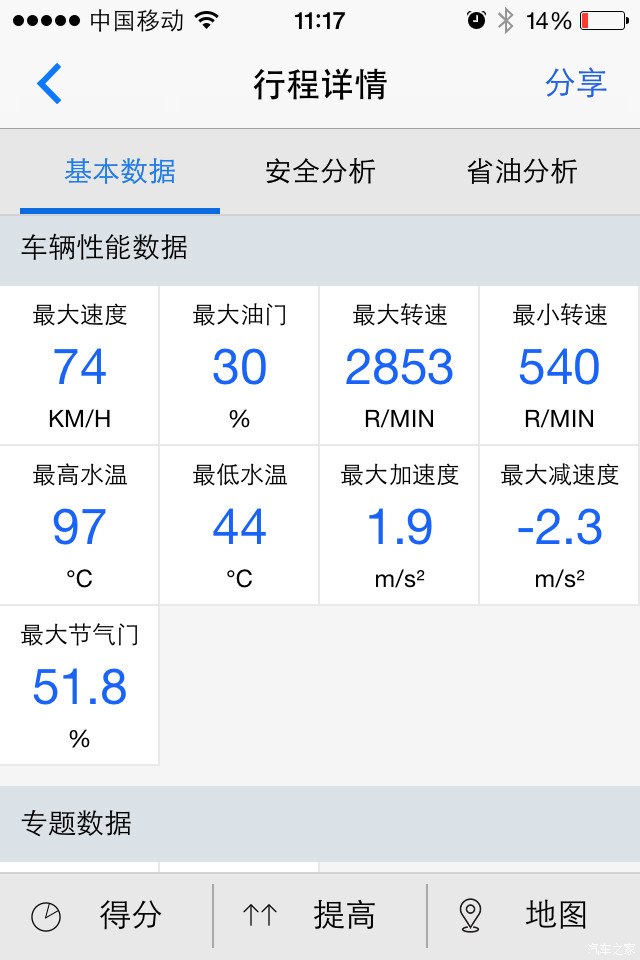This screenshot has width=640, height=960.
Task: Select the 基本数据 tab
Action: 120,172
